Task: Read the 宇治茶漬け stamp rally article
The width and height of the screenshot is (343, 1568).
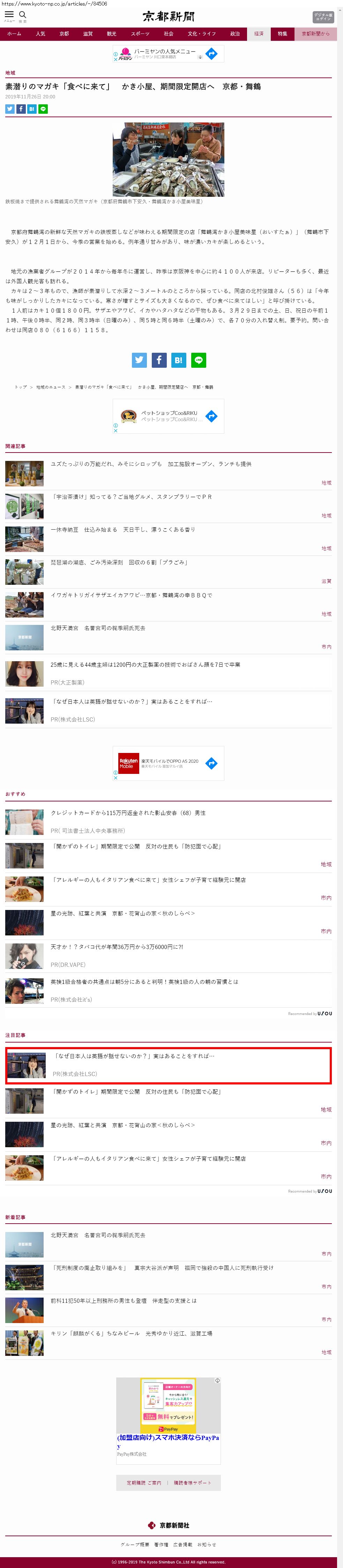Action: pos(131,497)
